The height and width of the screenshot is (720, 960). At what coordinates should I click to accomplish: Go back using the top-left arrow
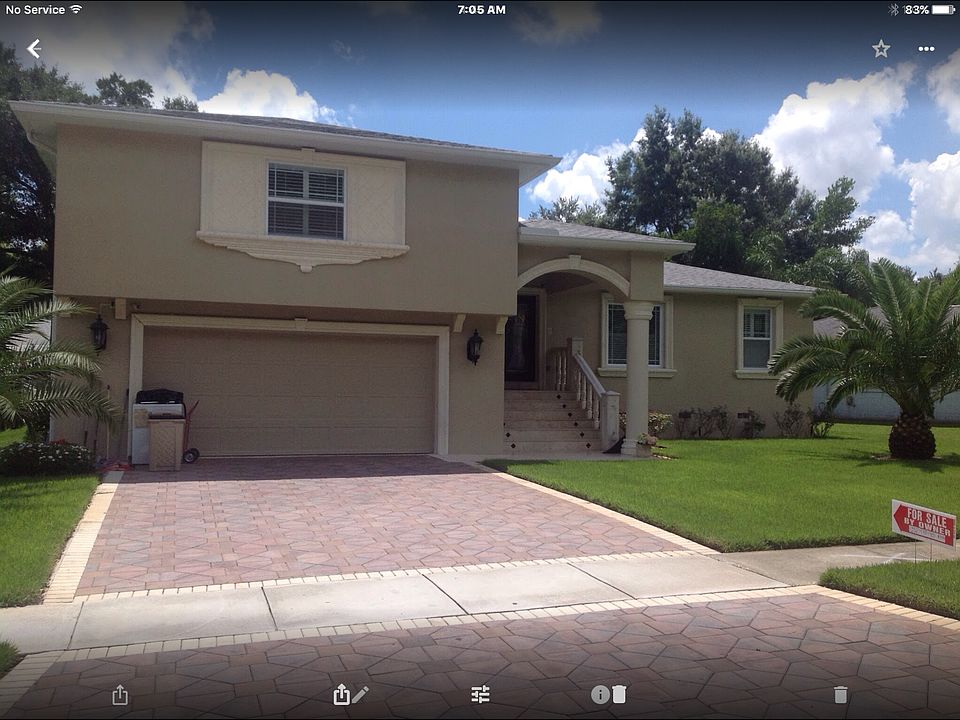click(x=34, y=48)
